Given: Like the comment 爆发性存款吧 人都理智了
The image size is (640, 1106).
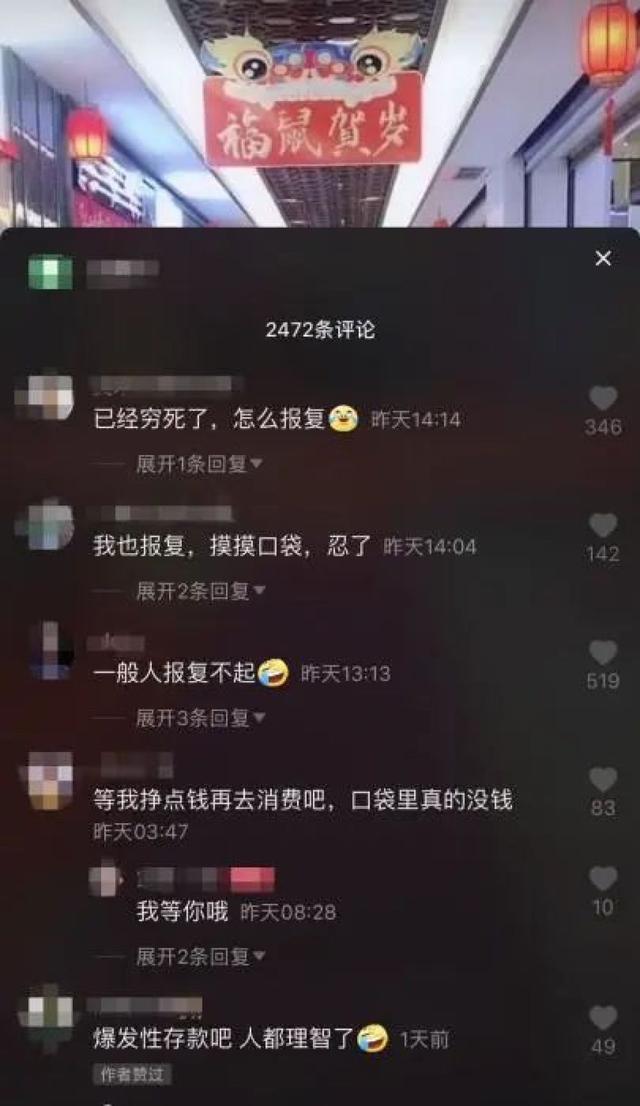Looking at the screenshot, I should pyautogui.click(x=603, y=1018).
